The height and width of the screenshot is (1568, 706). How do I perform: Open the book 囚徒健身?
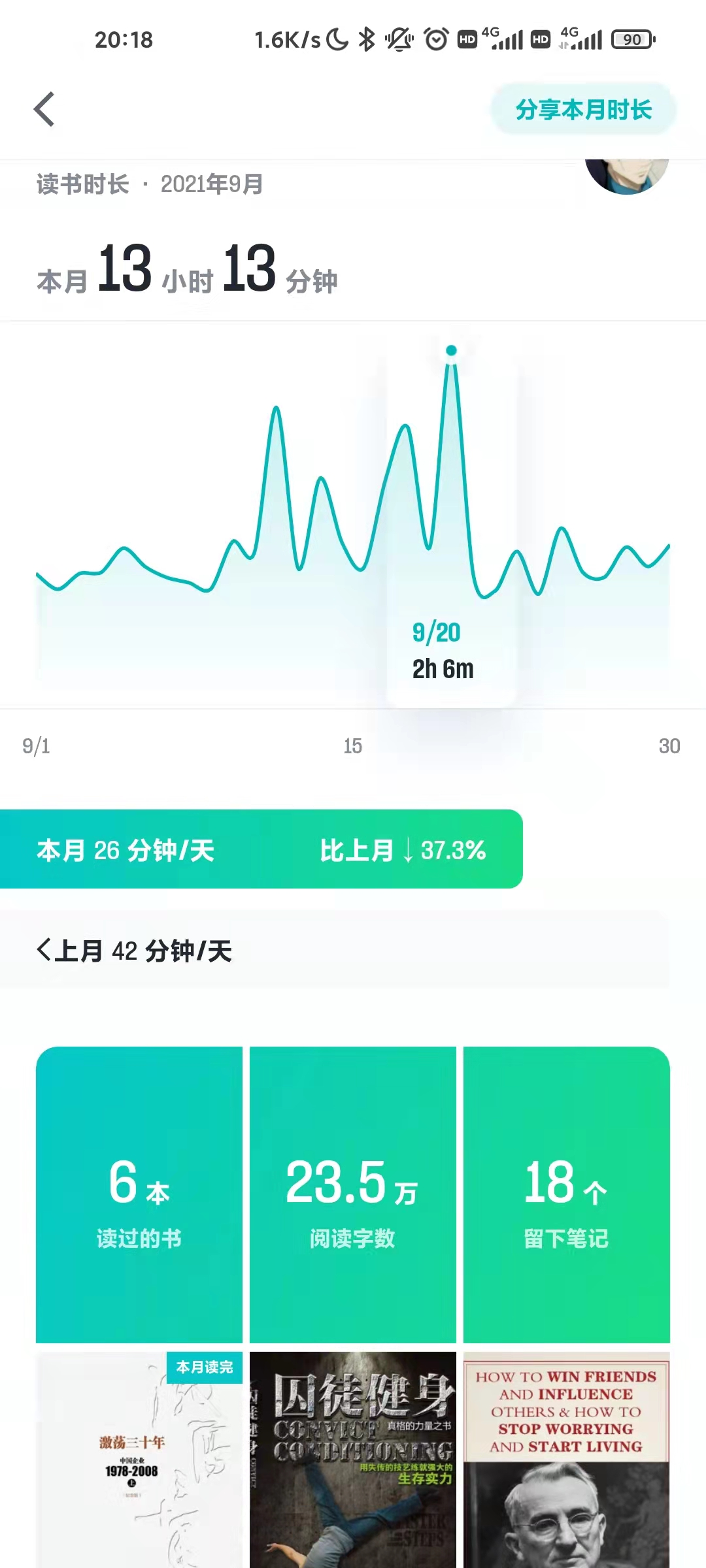coord(353,1460)
